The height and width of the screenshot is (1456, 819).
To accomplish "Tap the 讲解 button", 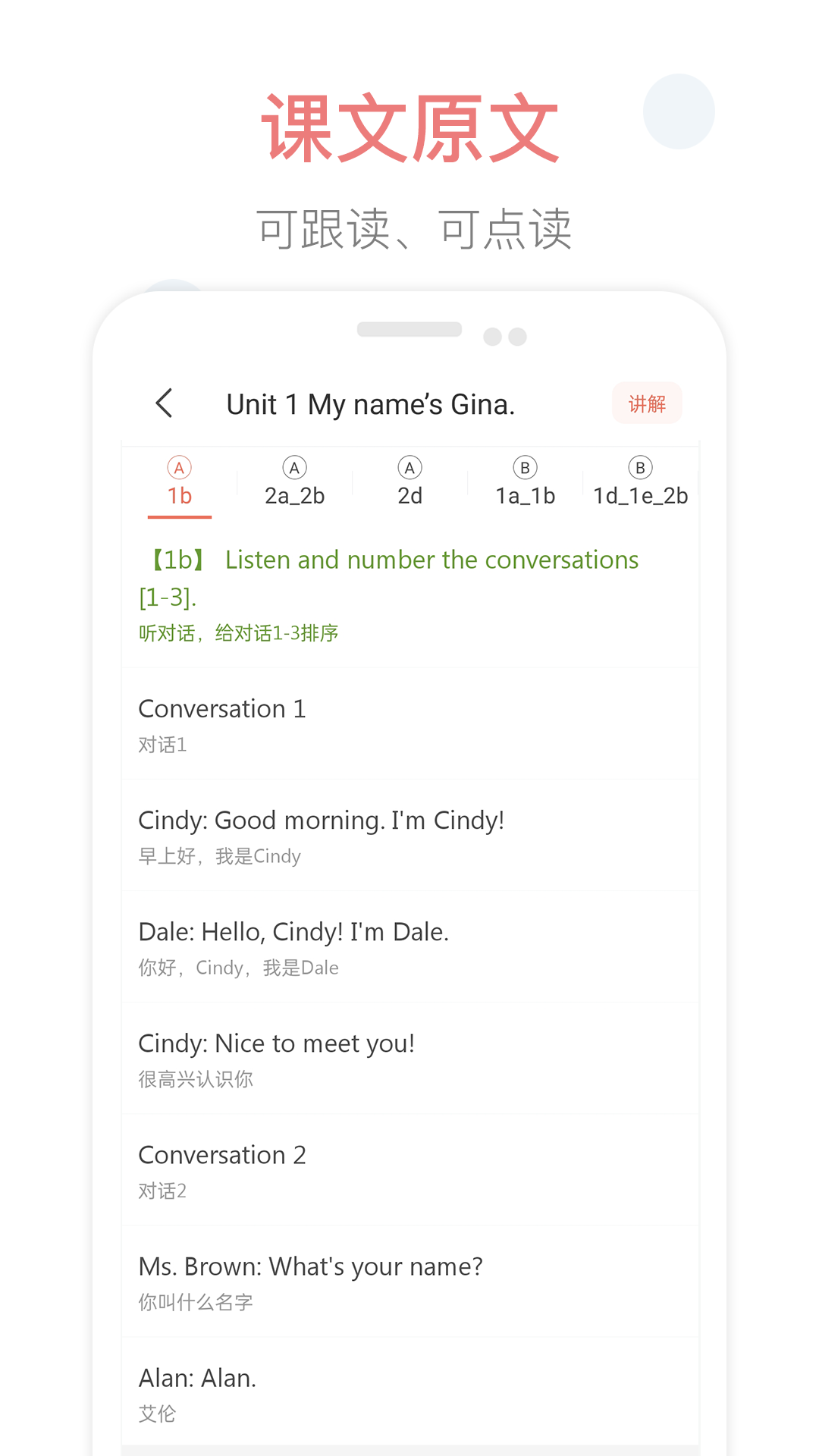I will point(647,403).
